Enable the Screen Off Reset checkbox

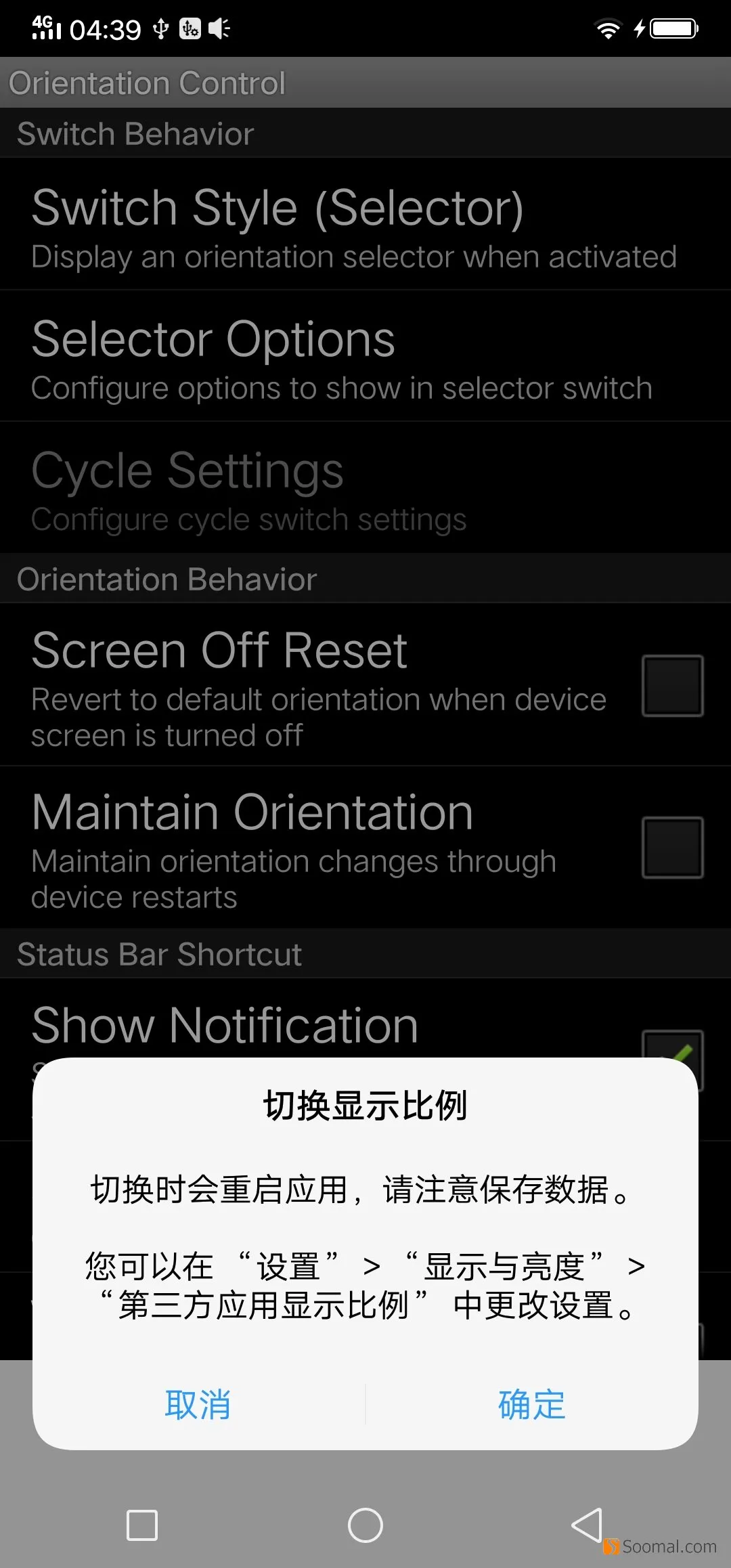[673, 685]
